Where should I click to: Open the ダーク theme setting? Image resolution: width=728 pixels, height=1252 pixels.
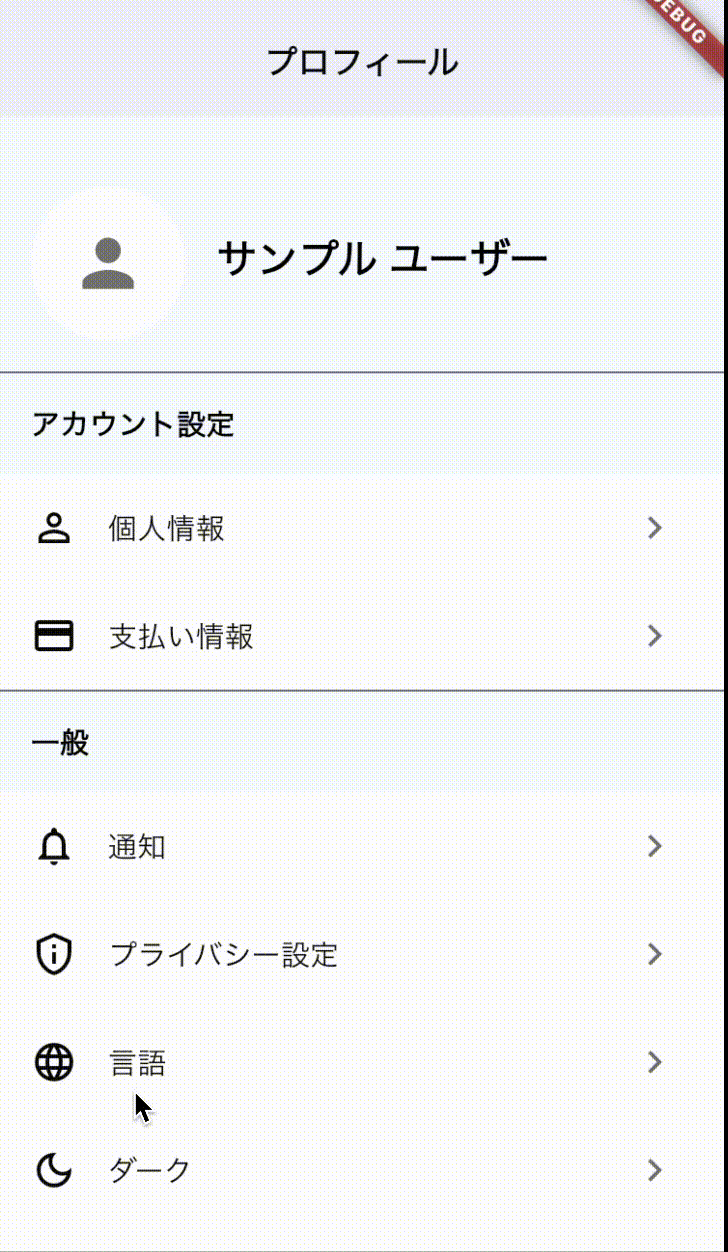coord(364,1170)
